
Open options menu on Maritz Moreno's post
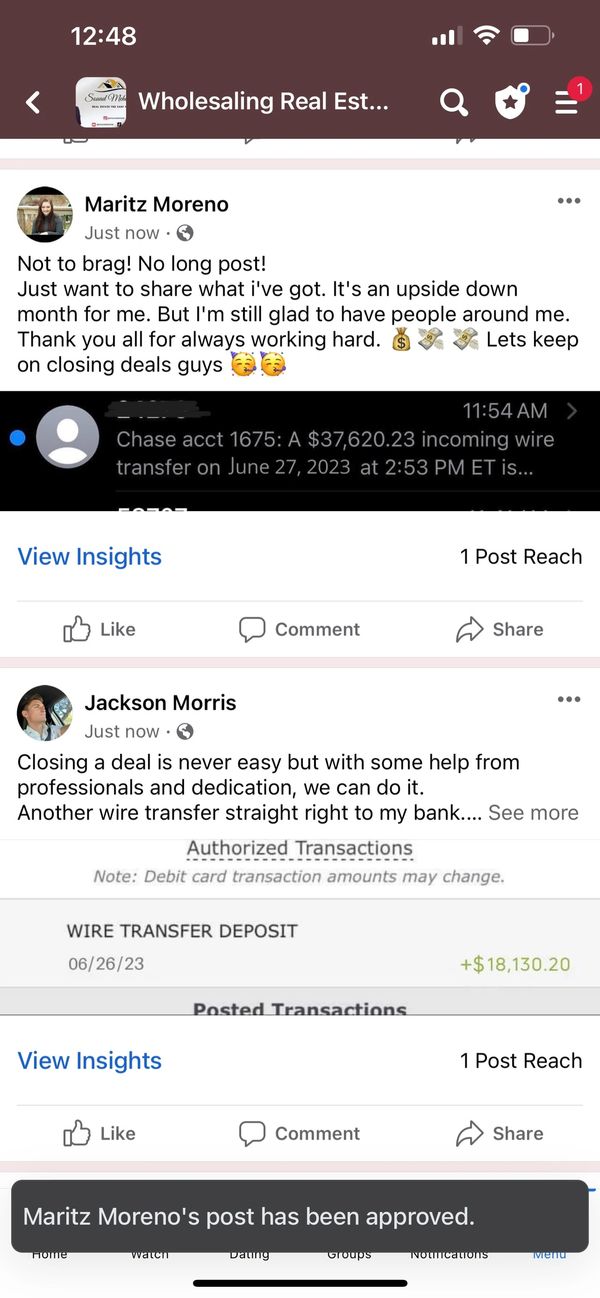point(568,201)
